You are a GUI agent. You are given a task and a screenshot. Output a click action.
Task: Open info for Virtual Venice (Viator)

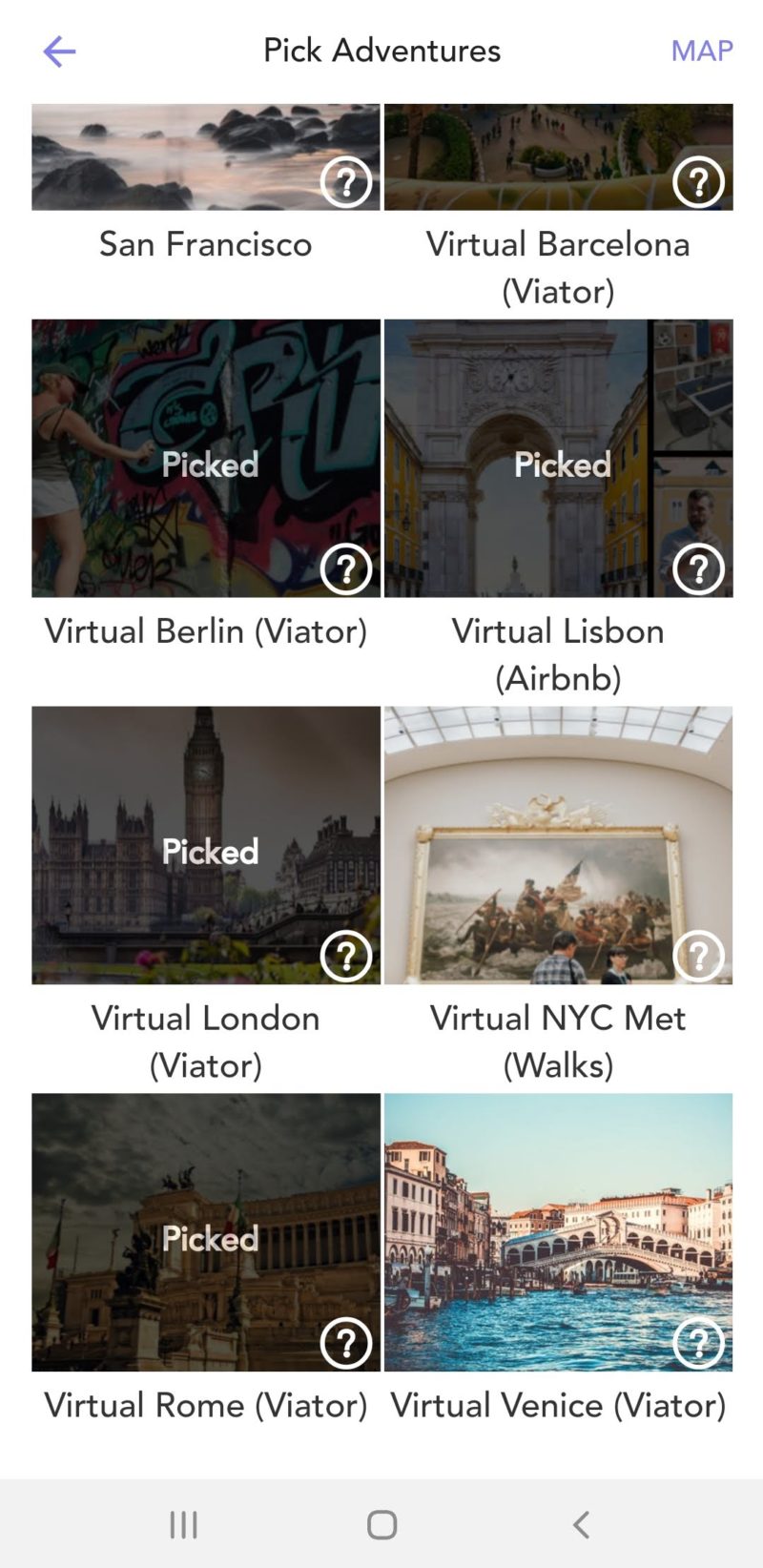pos(699,1343)
